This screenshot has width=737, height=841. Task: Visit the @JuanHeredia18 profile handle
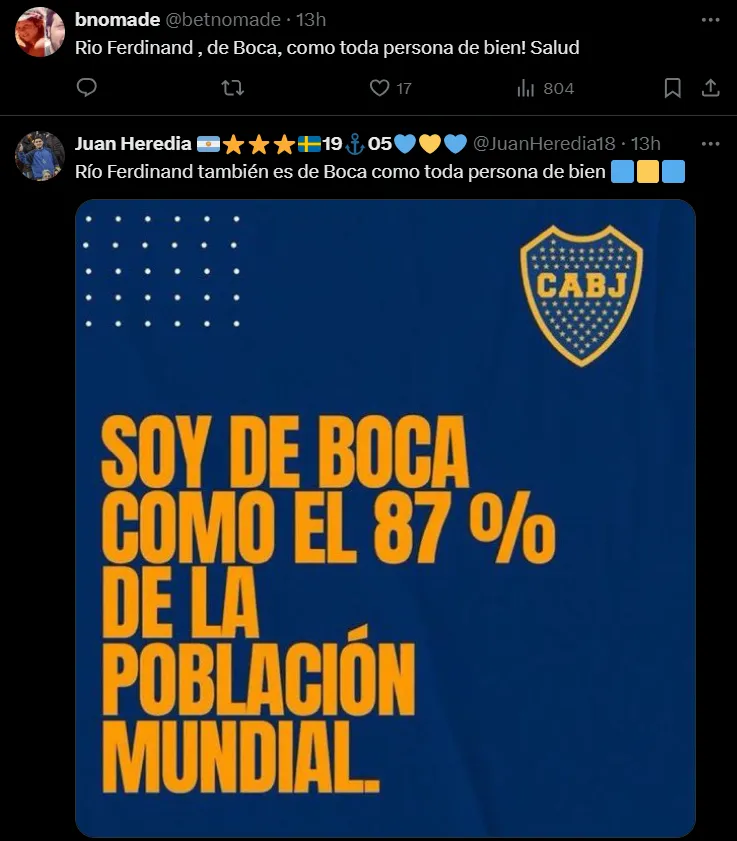544,144
